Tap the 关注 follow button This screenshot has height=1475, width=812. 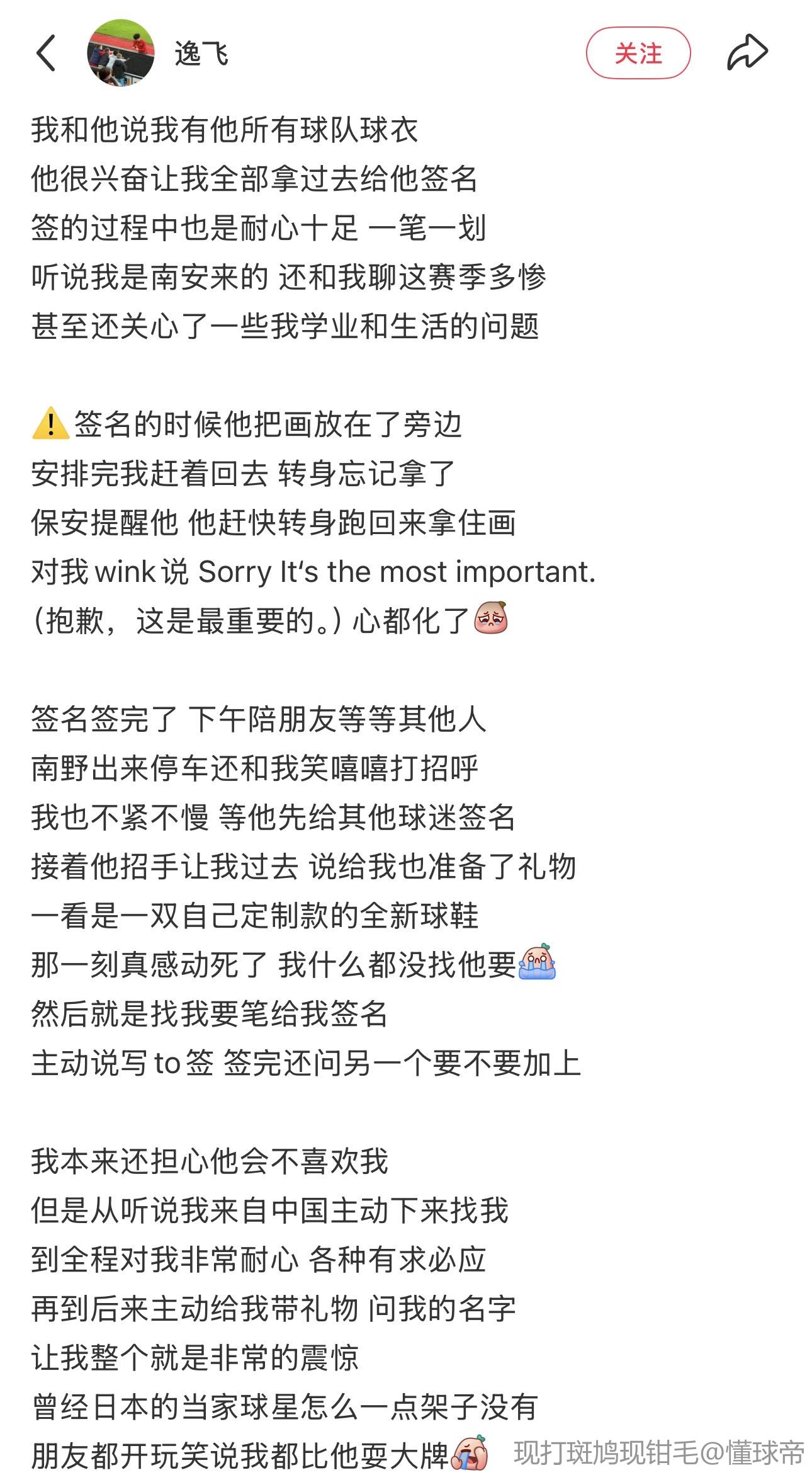pyautogui.click(x=638, y=53)
